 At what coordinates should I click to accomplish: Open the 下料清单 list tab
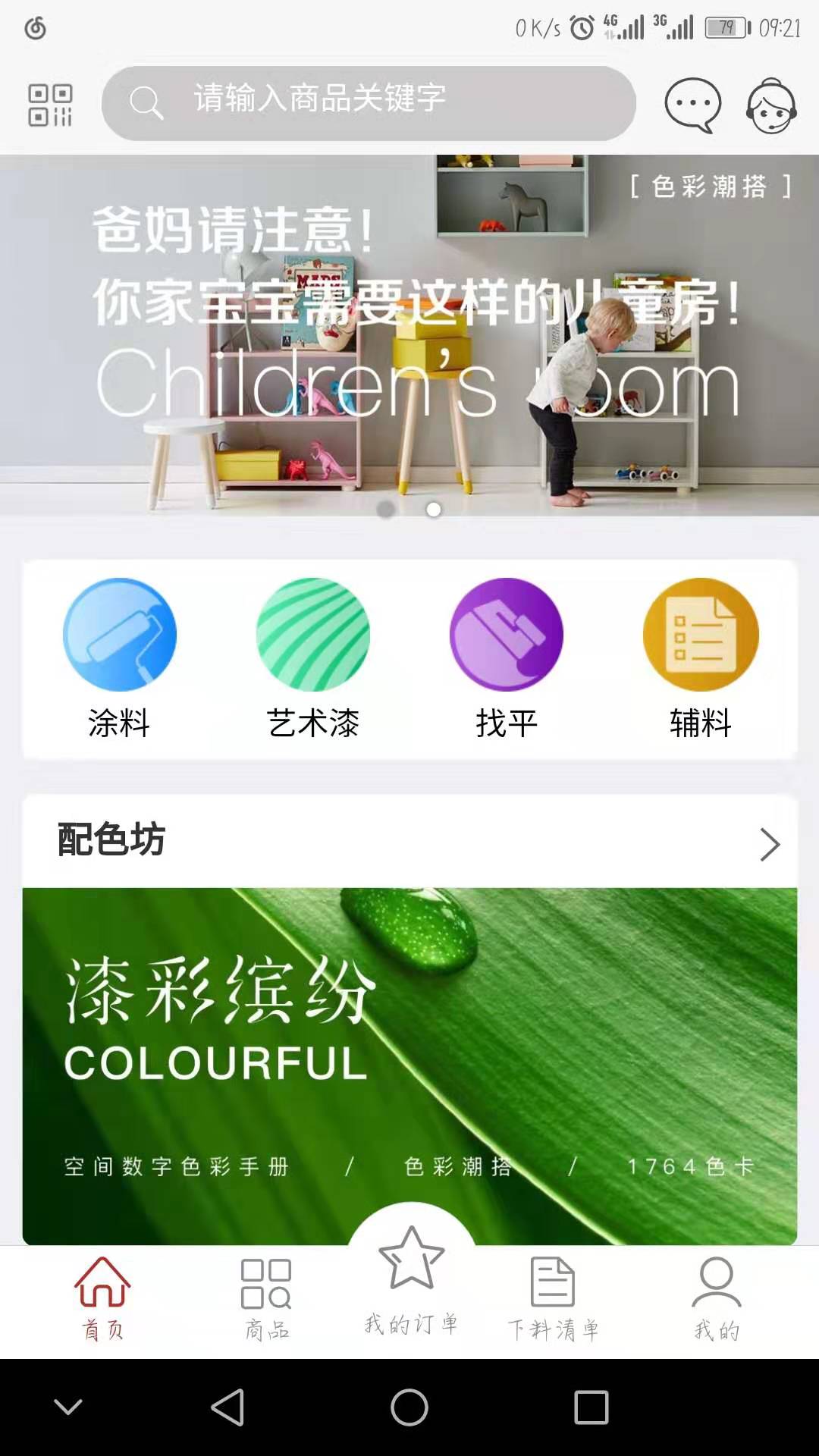point(555,1289)
